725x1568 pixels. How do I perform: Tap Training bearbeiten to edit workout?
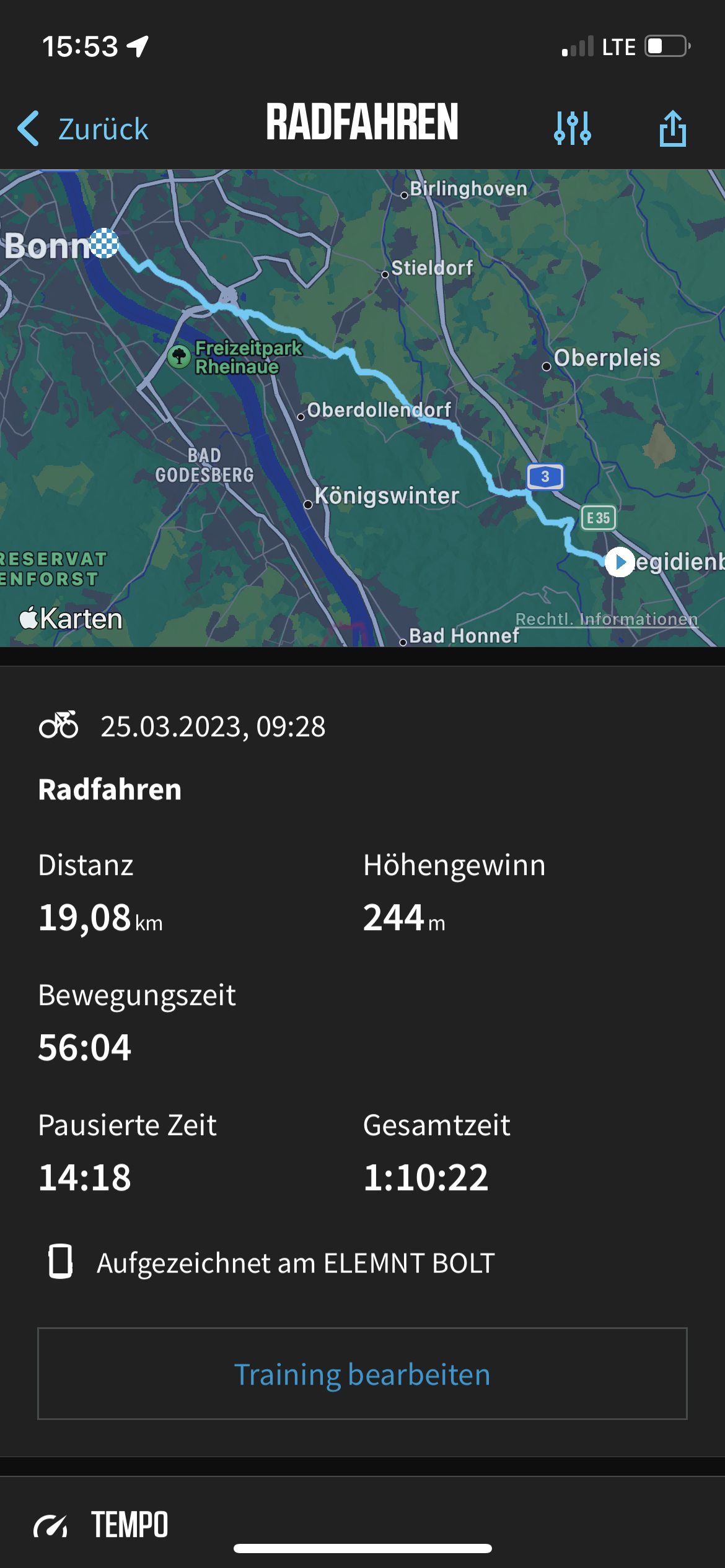click(x=362, y=1374)
